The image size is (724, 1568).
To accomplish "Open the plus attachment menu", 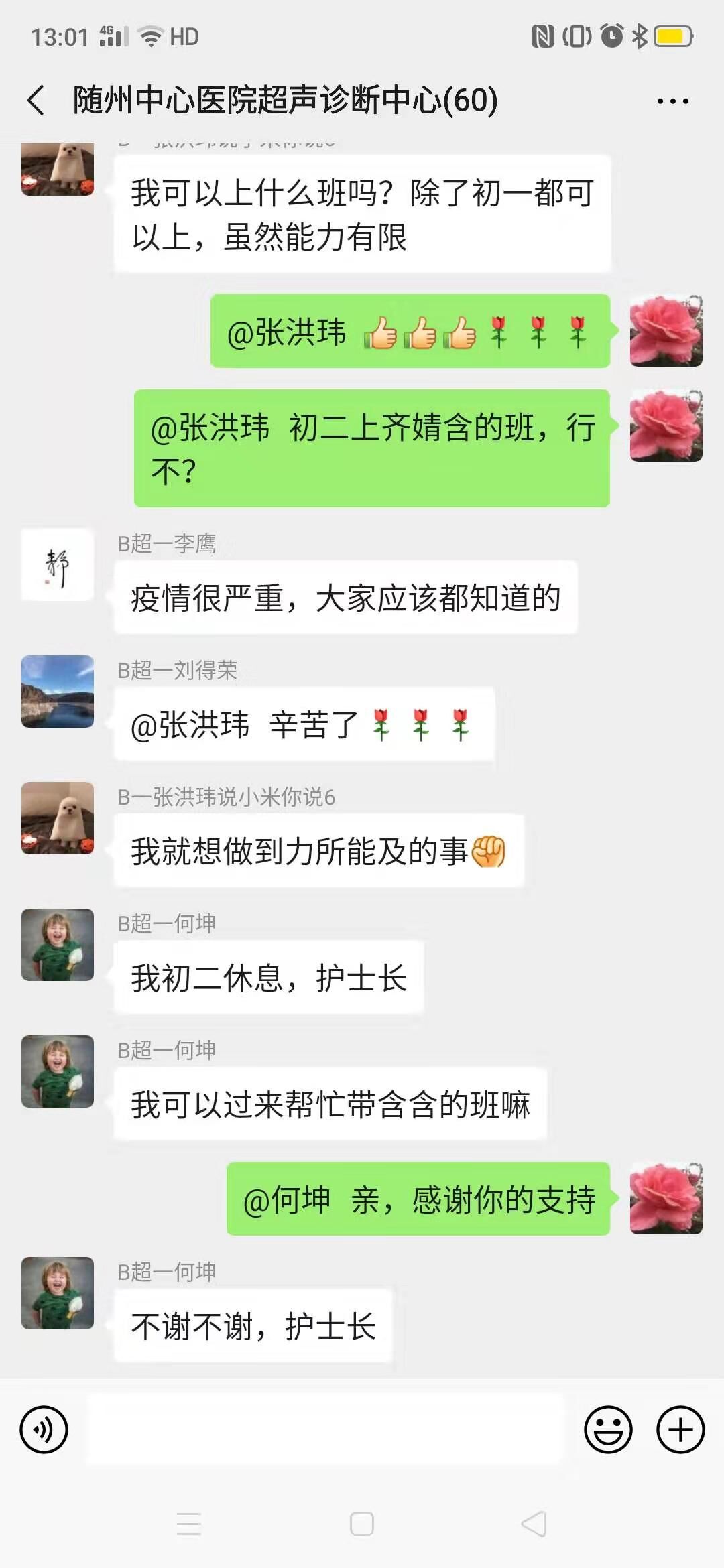I will tap(680, 1429).
